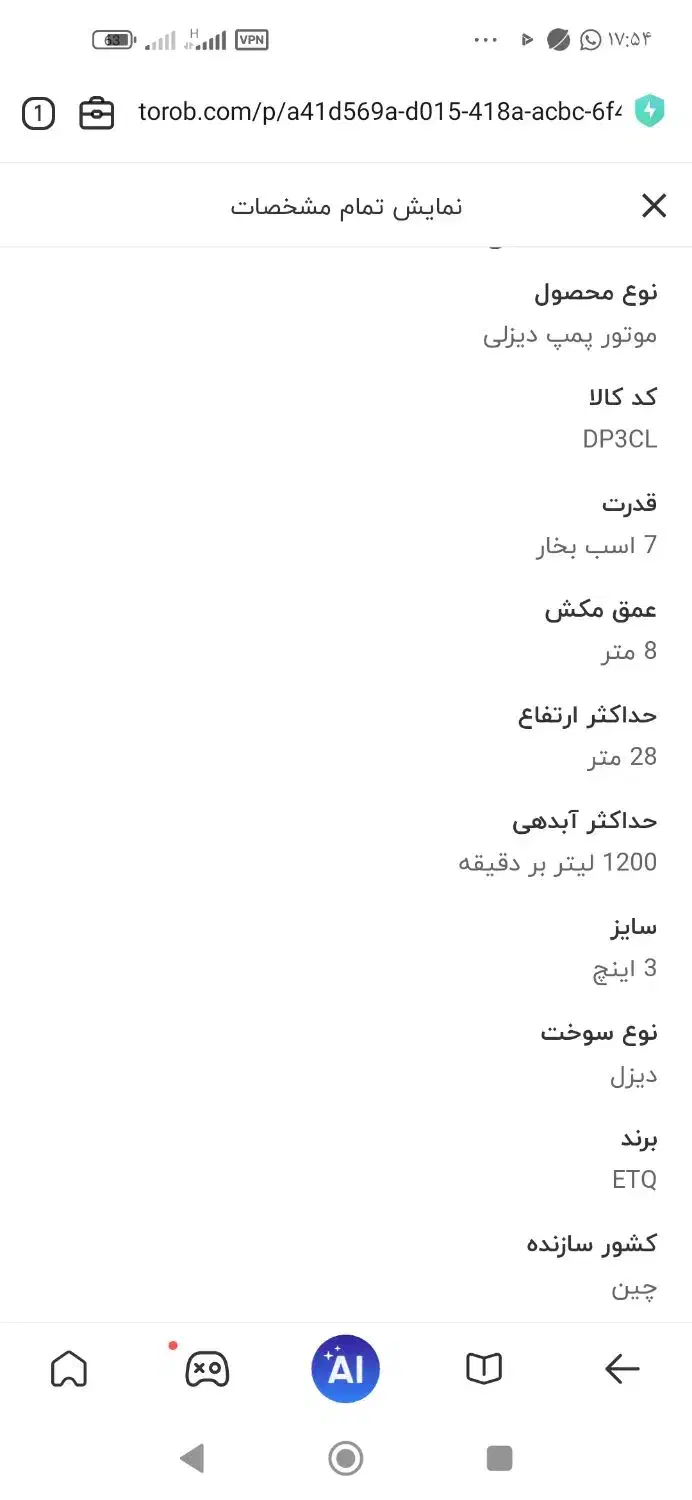Open the tab switcher showing 1 tab
Image resolution: width=692 pixels, height=1500 pixels.
pyautogui.click(x=38, y=114)
